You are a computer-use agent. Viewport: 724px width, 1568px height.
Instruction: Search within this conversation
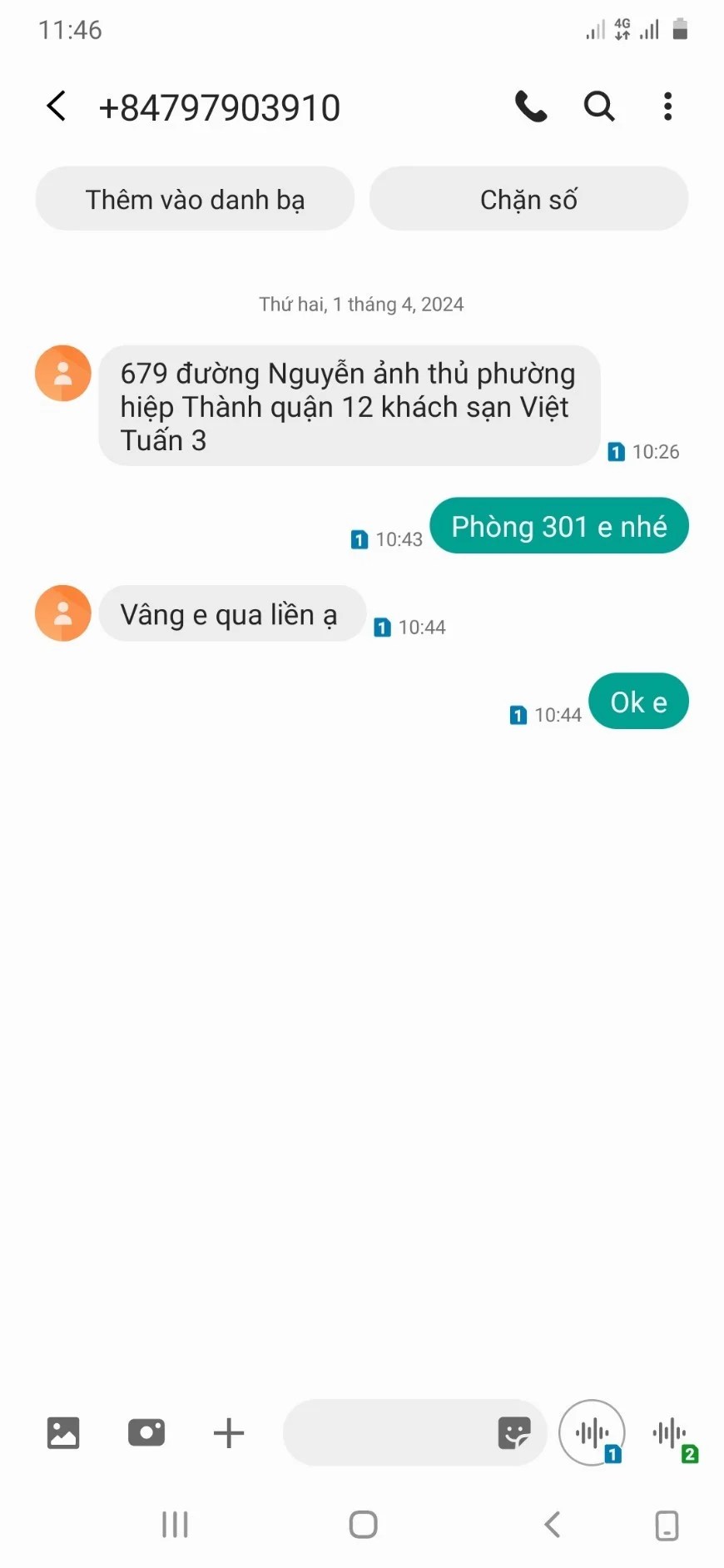(x=599, y=107)
